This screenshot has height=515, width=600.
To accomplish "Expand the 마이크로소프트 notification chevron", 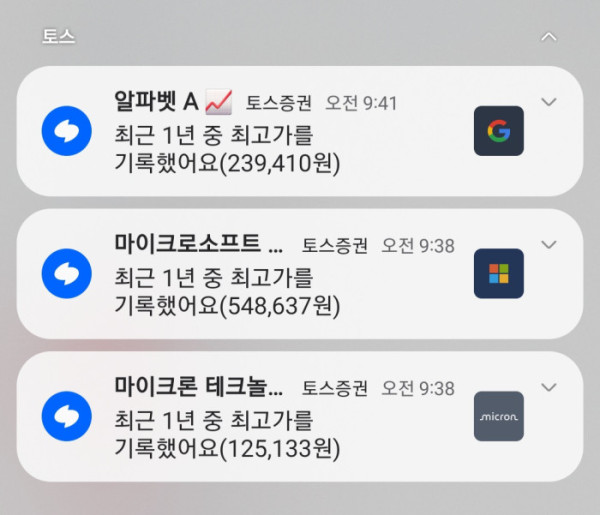I will point(547,245).
